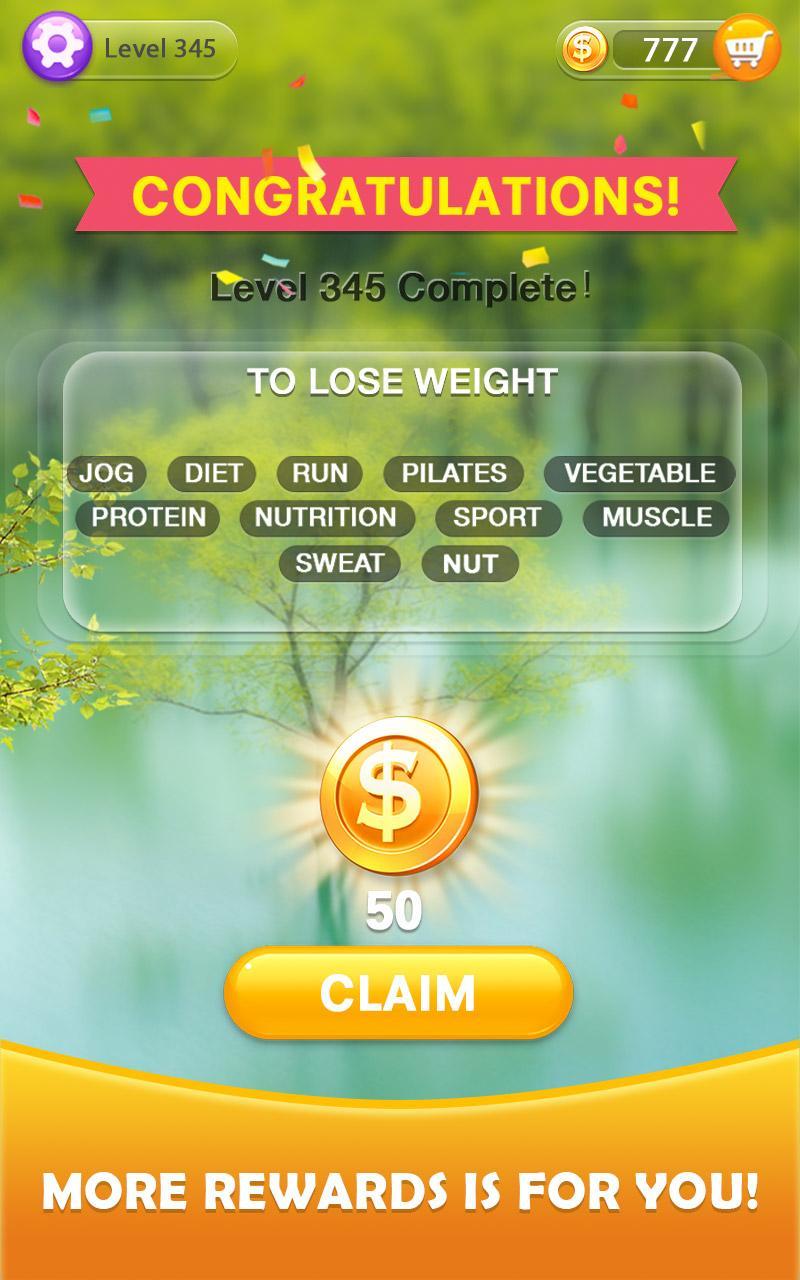Open the coin shop cart
Image resolution: width=800 pixels, height=1280 pixels.
click(747, 48)
